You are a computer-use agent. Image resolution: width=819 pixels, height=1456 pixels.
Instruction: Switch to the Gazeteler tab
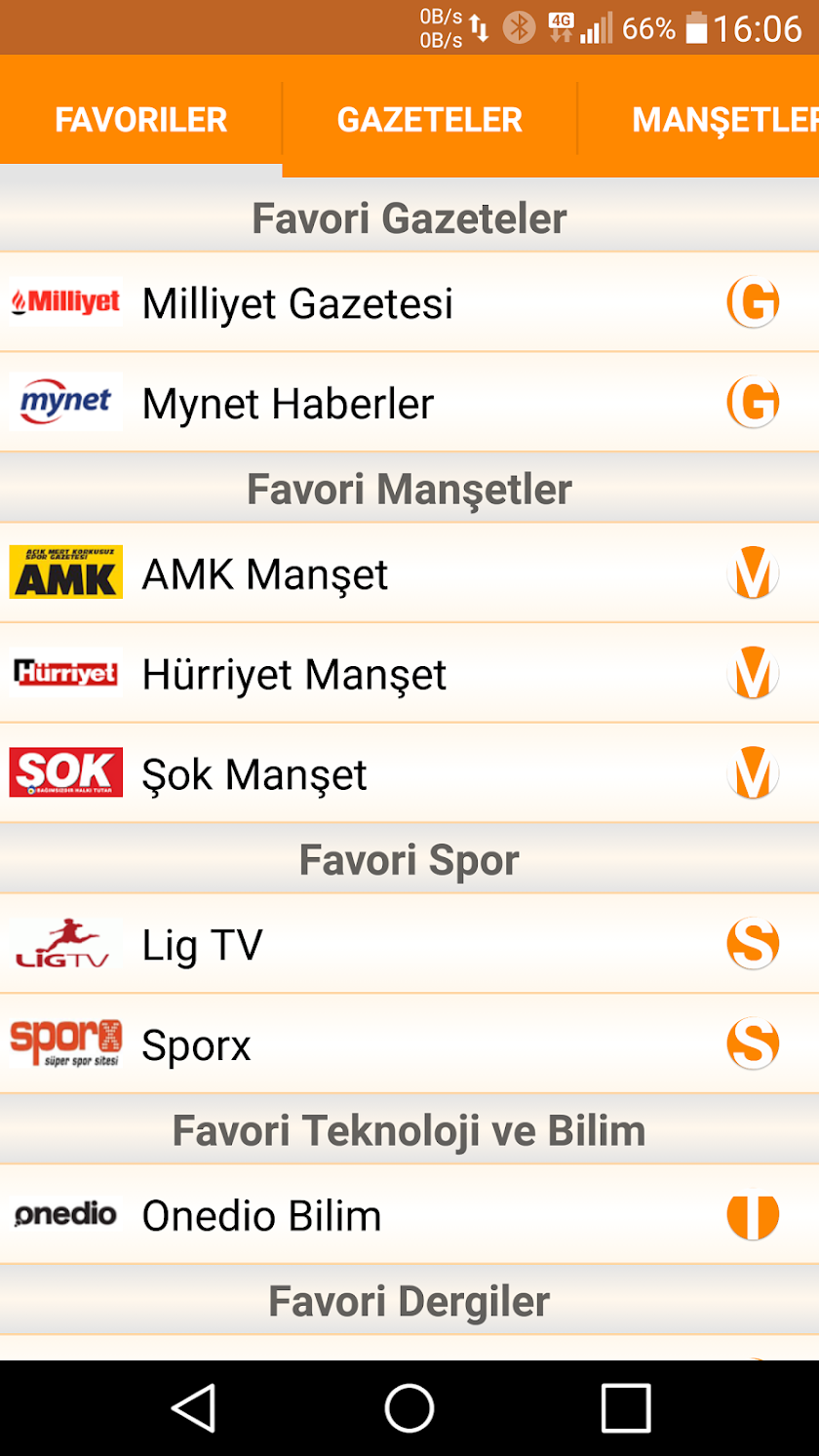[430, 119]
